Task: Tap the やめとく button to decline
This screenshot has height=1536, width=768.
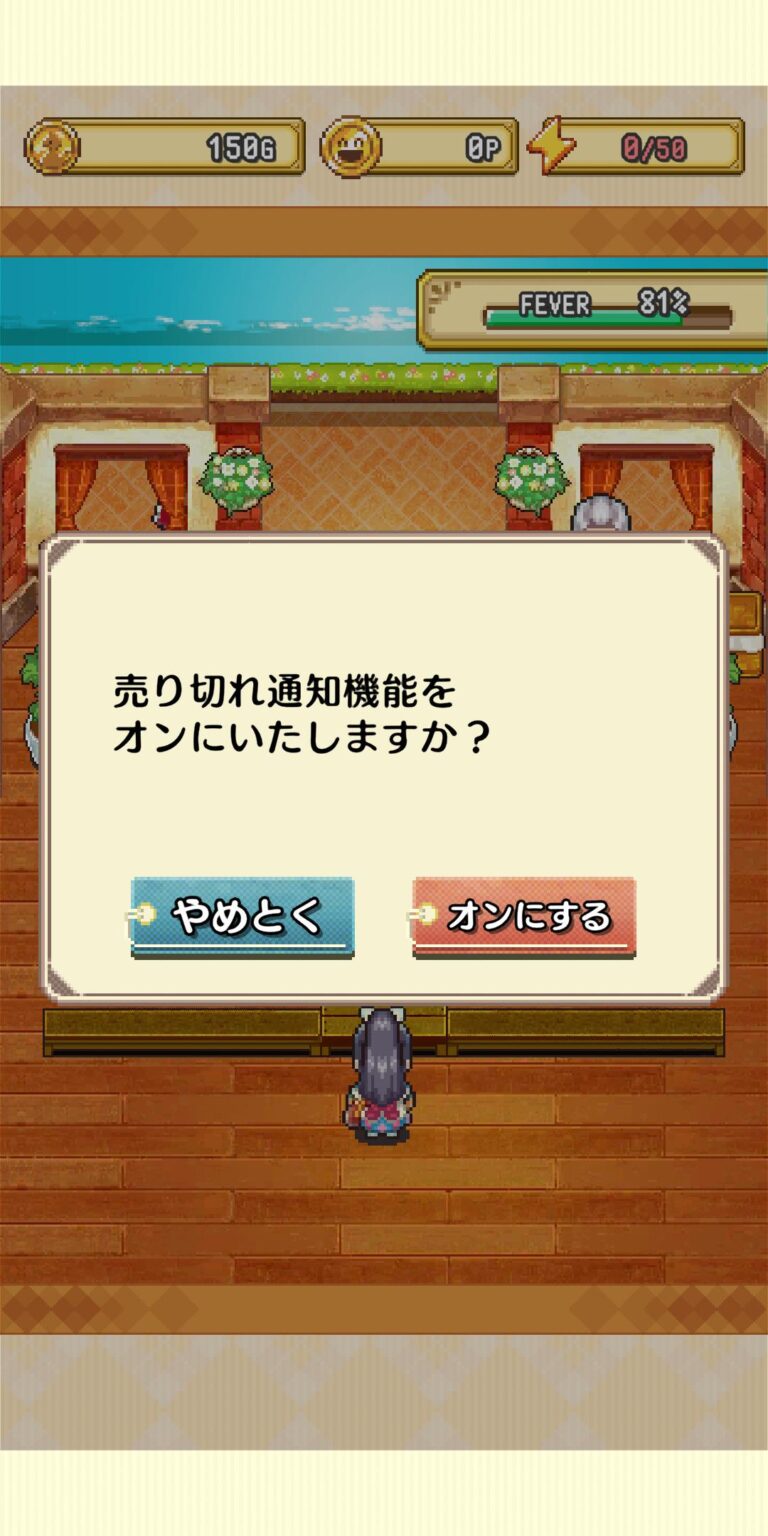Action: 242,916
